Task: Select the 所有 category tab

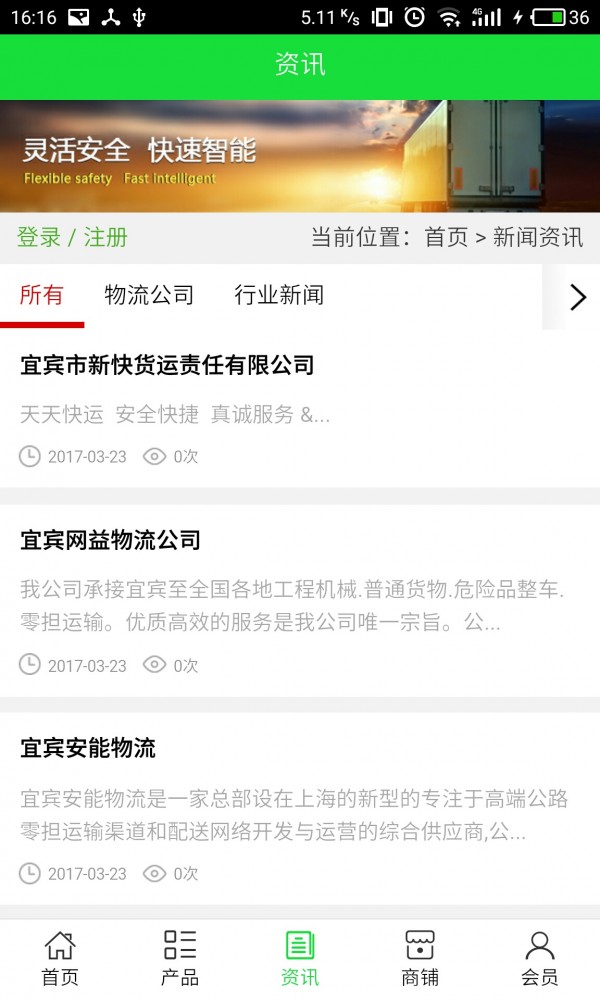Action: (42, 295)
